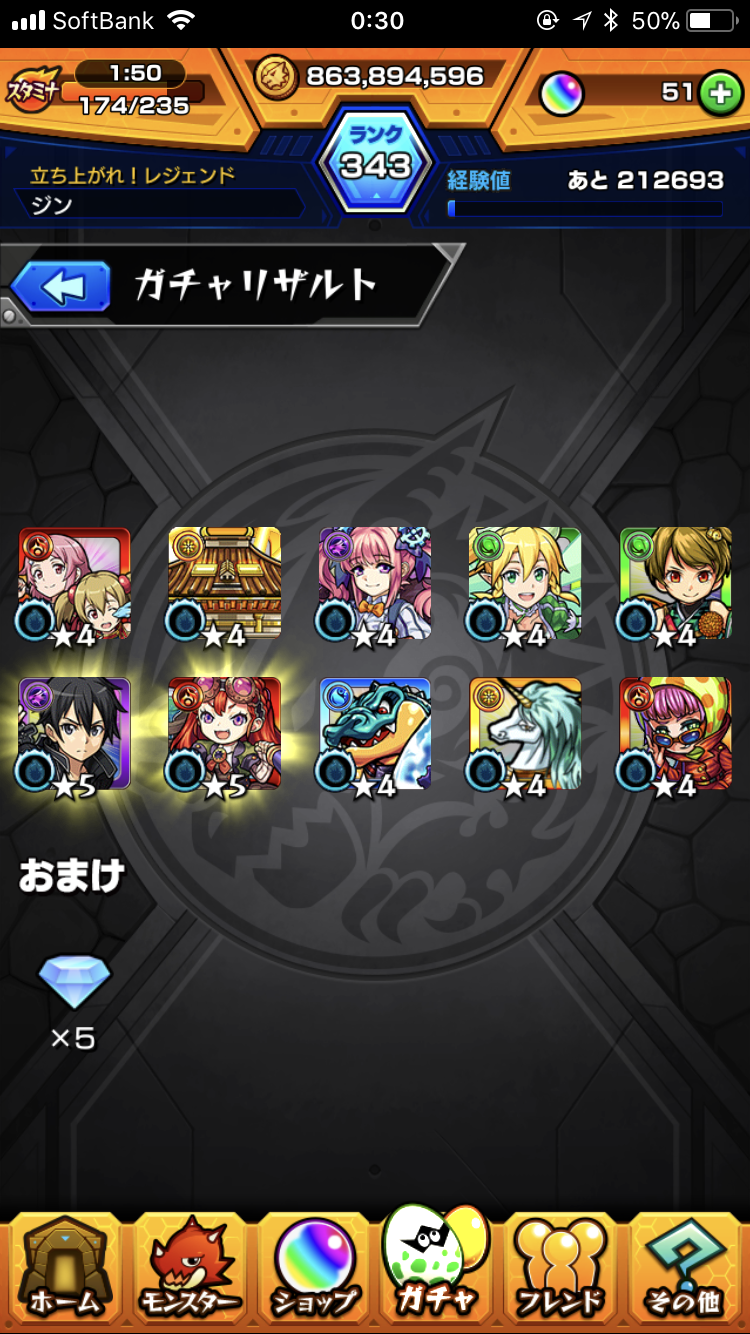
Task: Tap the rank 343 badge
Action: [375, 158]
